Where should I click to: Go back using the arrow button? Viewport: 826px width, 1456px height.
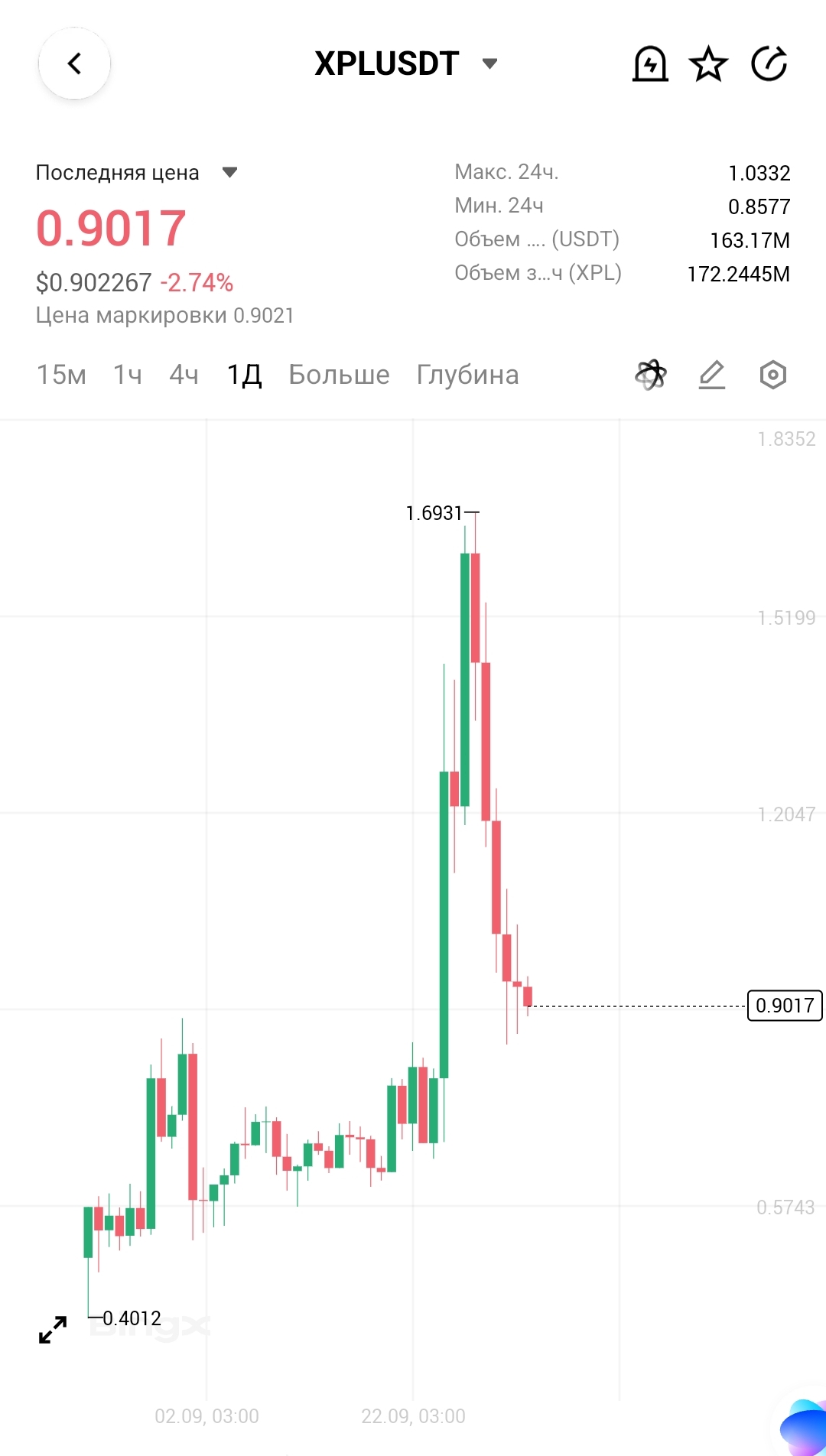coord(74,63)
